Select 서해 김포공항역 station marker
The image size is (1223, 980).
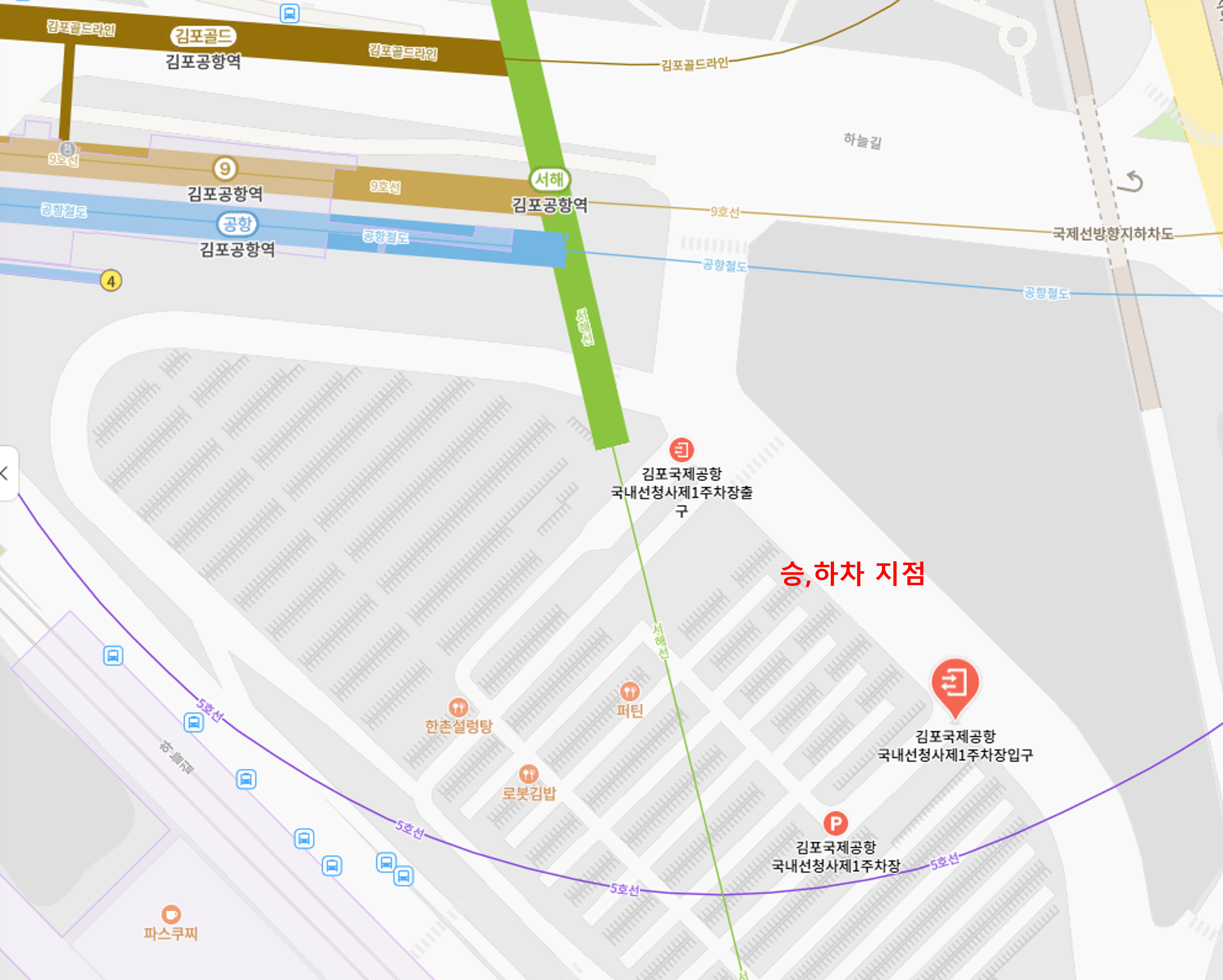click(549, 180)
